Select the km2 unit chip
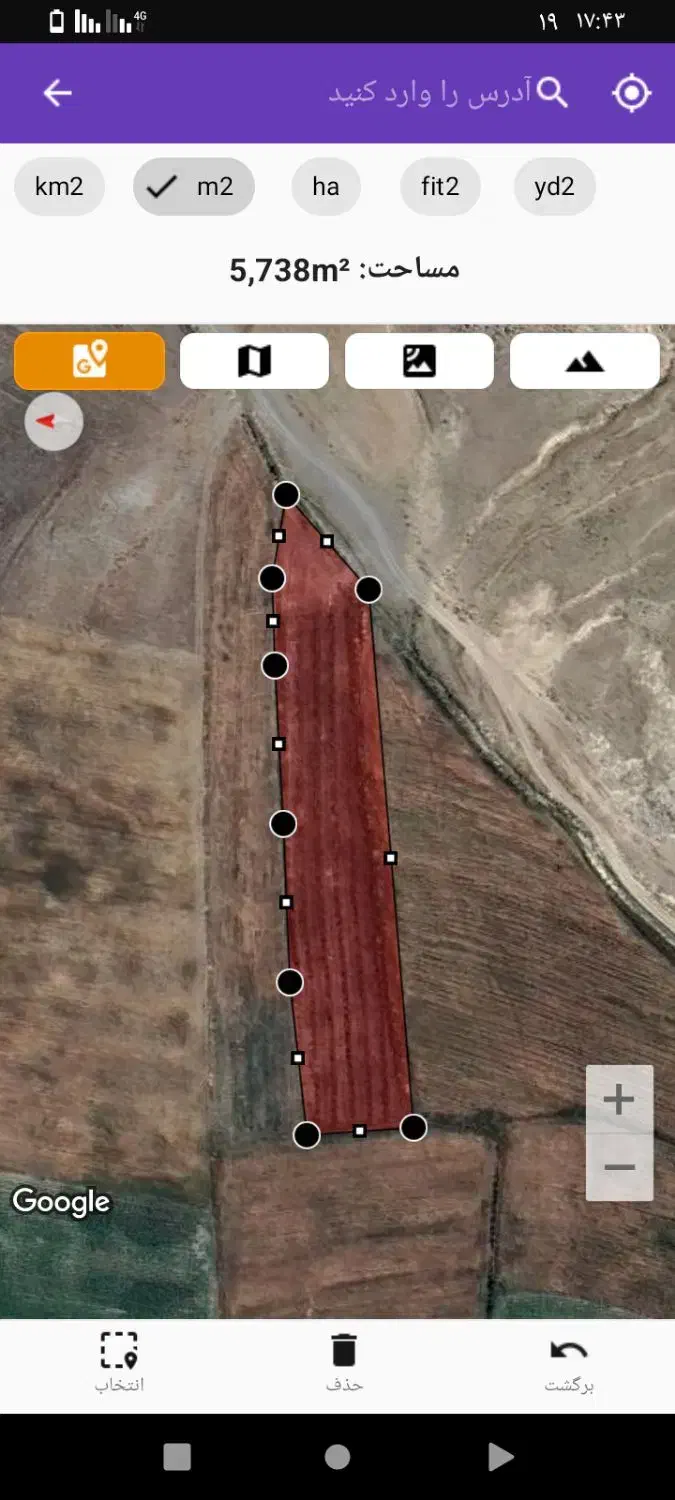 [59, 186]
